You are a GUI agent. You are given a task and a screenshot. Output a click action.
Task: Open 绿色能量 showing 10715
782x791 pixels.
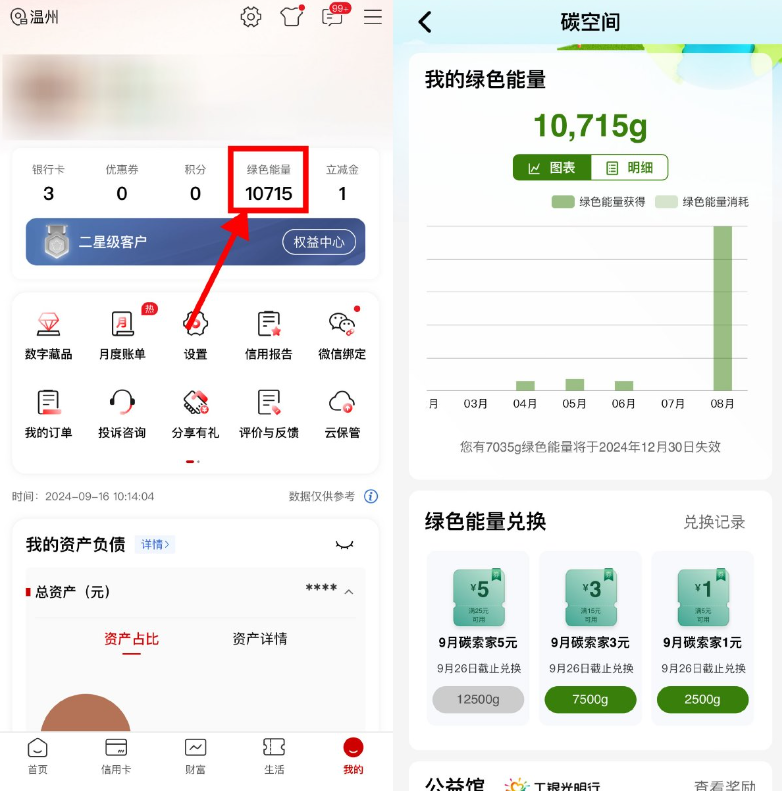pos(269,184)
